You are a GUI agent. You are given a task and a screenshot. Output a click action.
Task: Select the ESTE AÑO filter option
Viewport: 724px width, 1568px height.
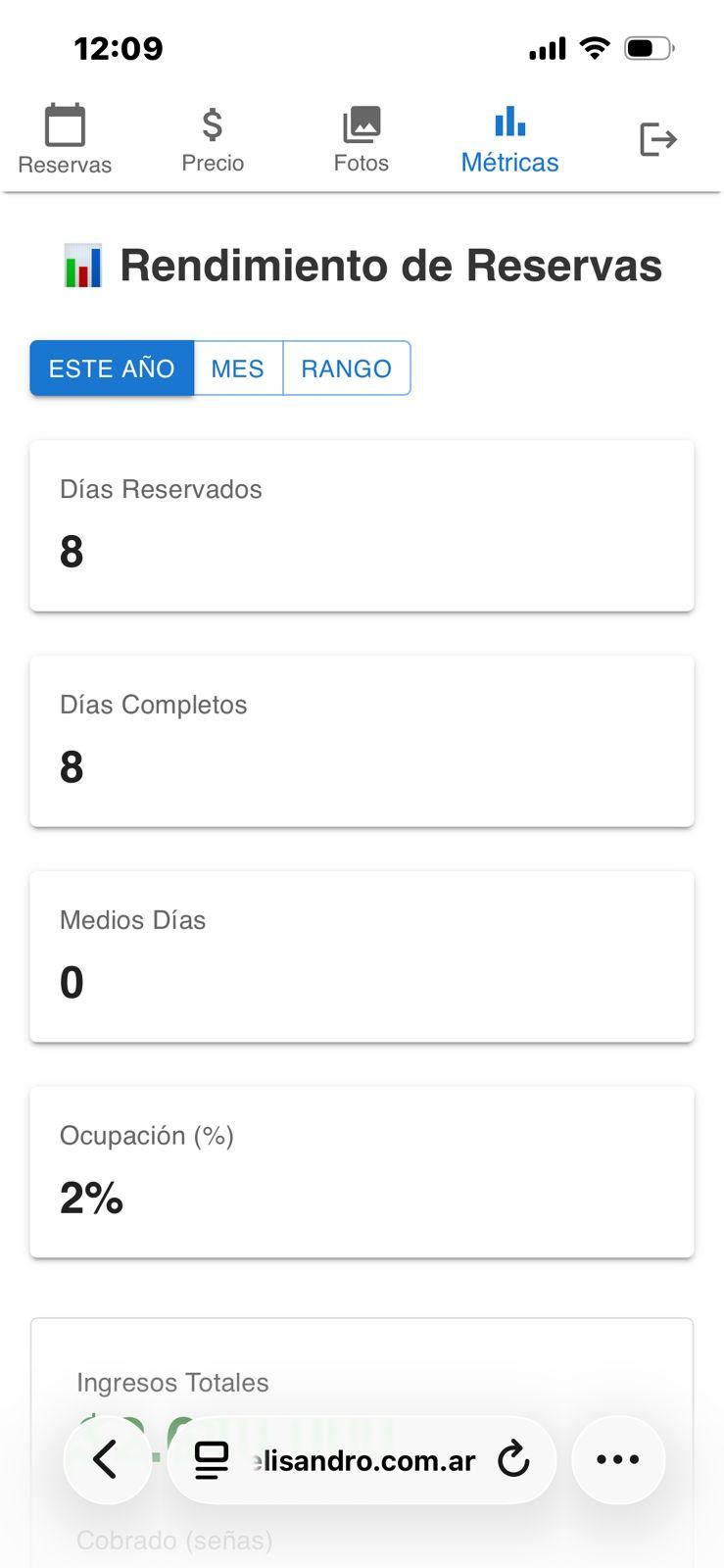point(111,367)
